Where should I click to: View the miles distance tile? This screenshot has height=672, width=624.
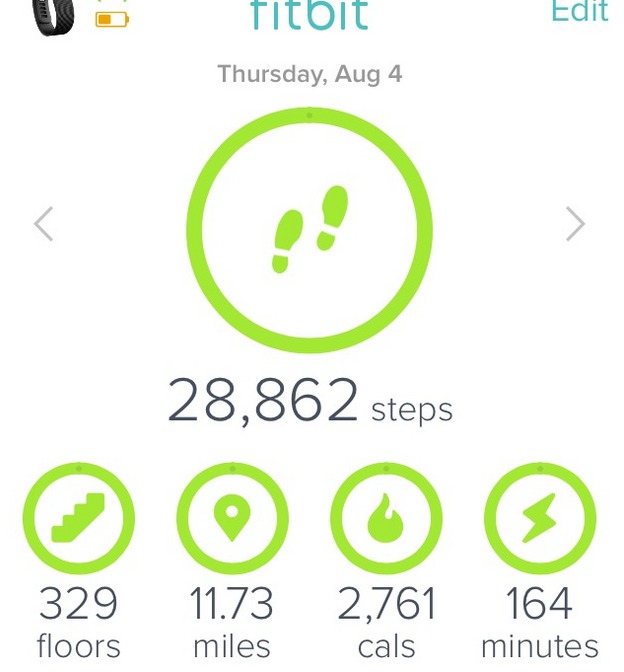pyautogui.click(x=232, y=519)
